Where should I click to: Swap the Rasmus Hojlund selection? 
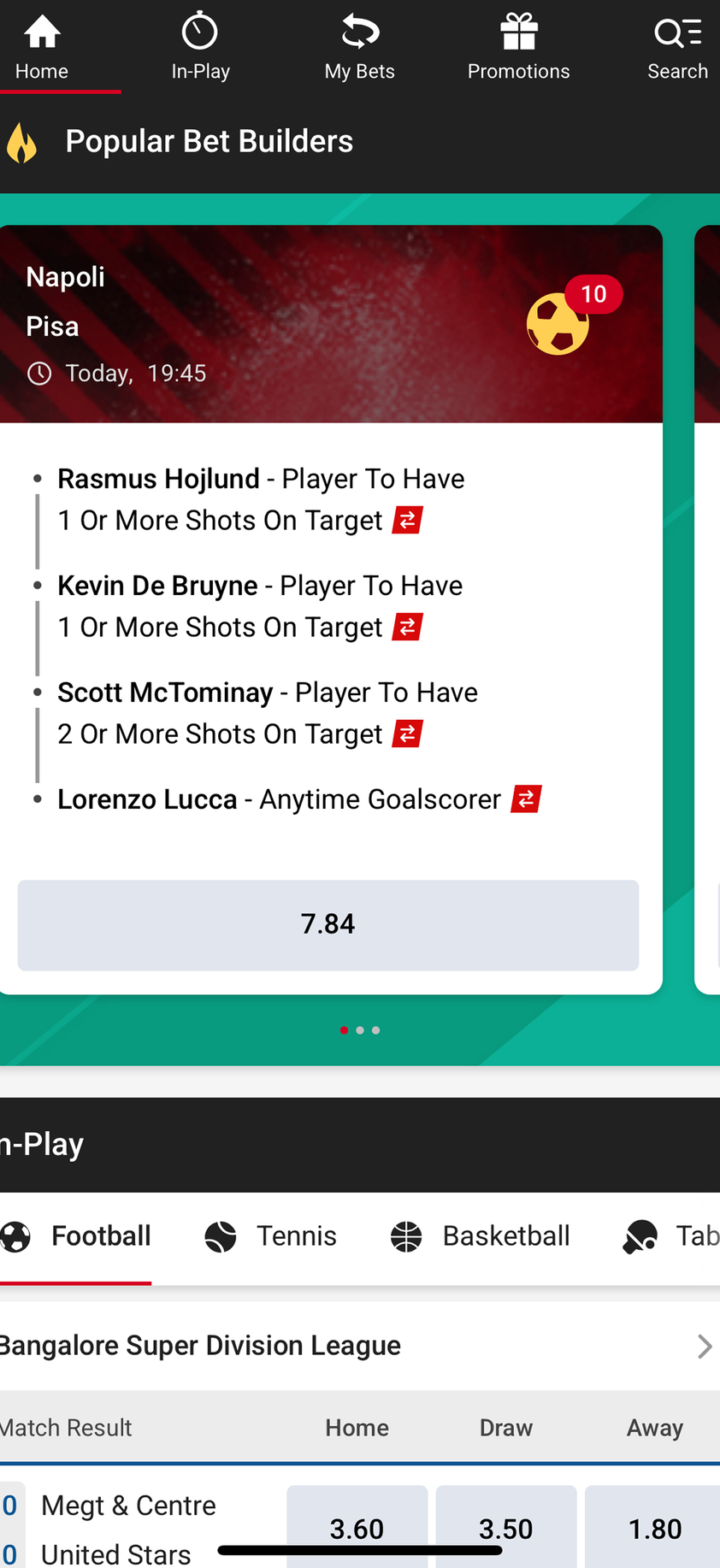pyautogui.click(x=408, y=520)
